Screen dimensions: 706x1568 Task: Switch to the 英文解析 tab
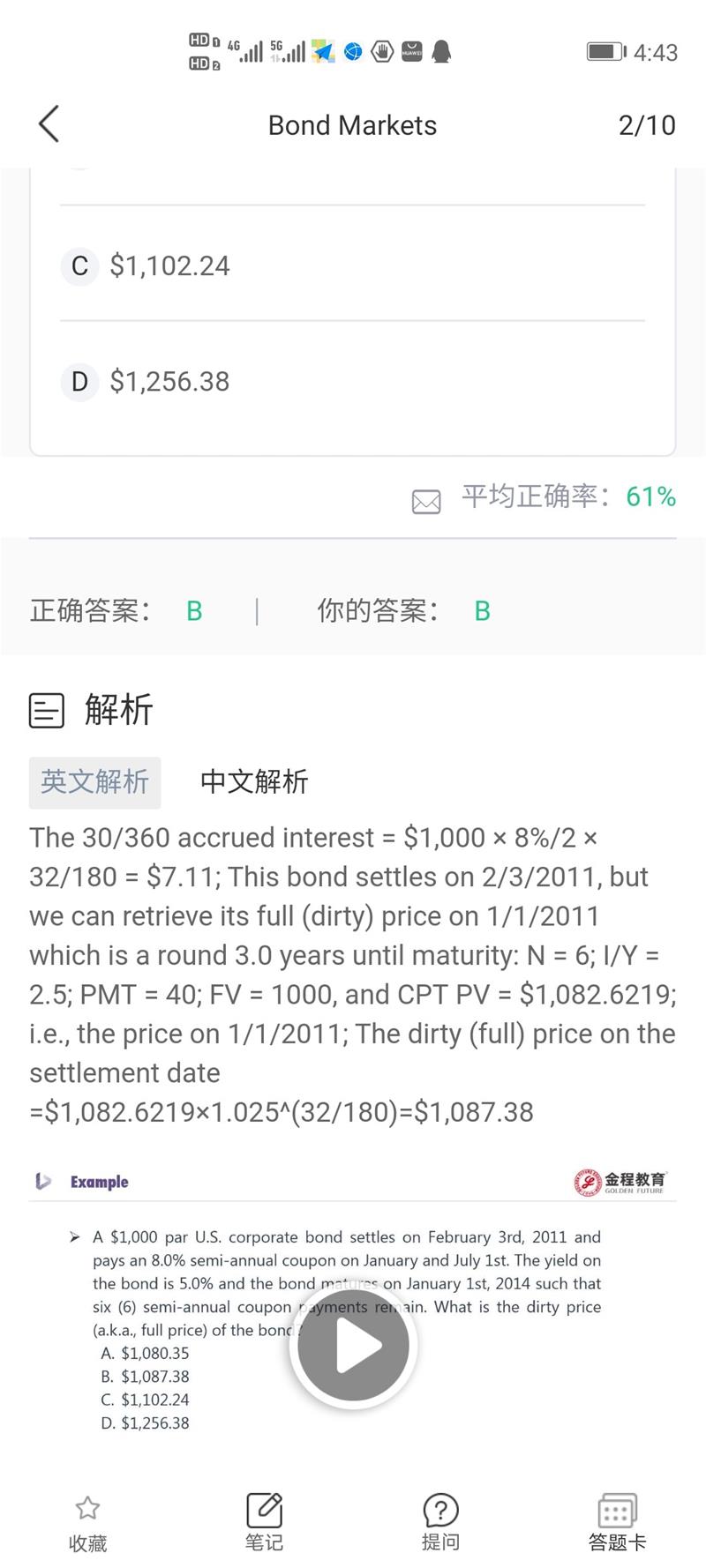[94, 782]
